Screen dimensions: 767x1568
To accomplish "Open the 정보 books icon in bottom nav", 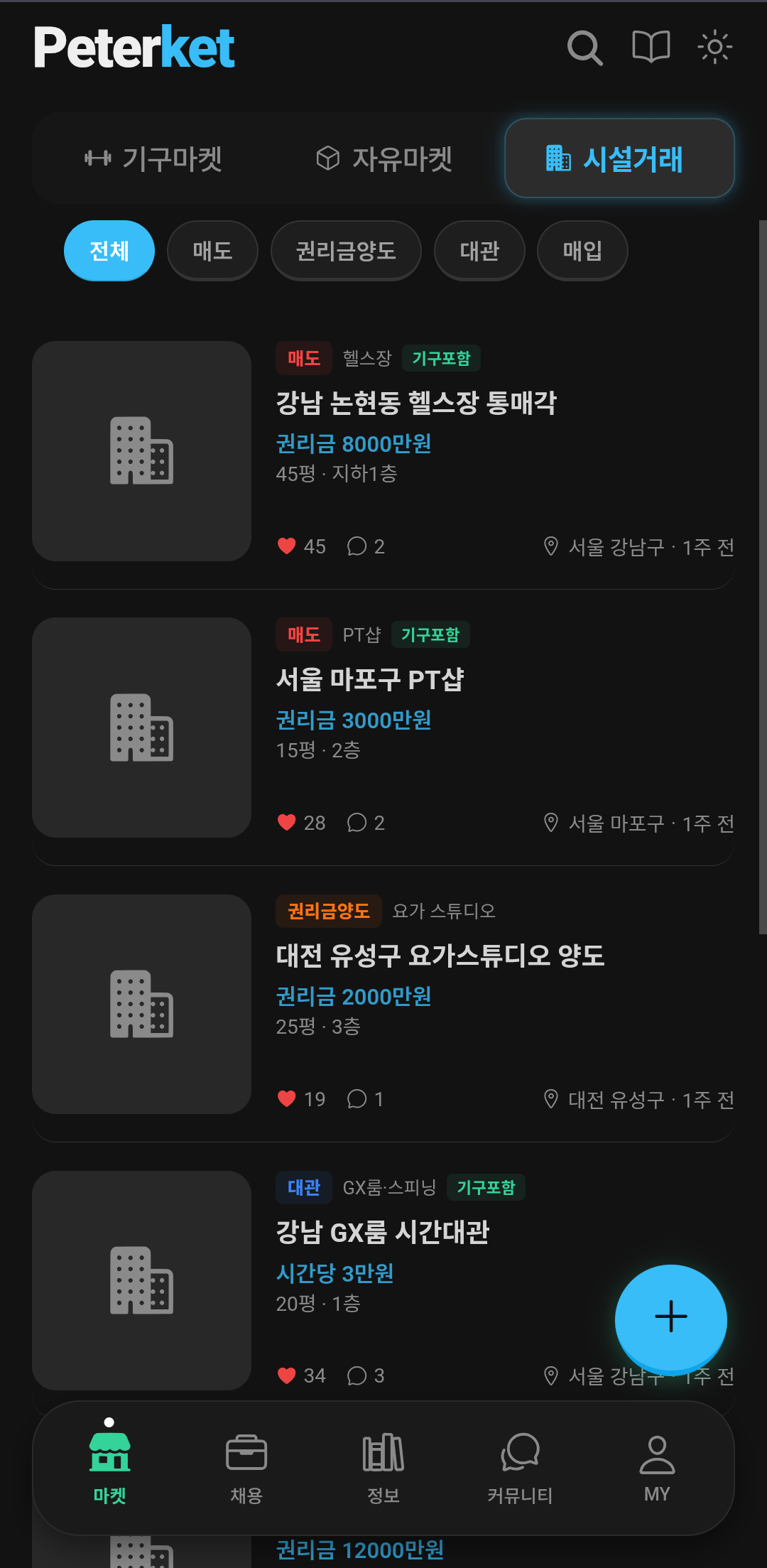I will 383,1454.
